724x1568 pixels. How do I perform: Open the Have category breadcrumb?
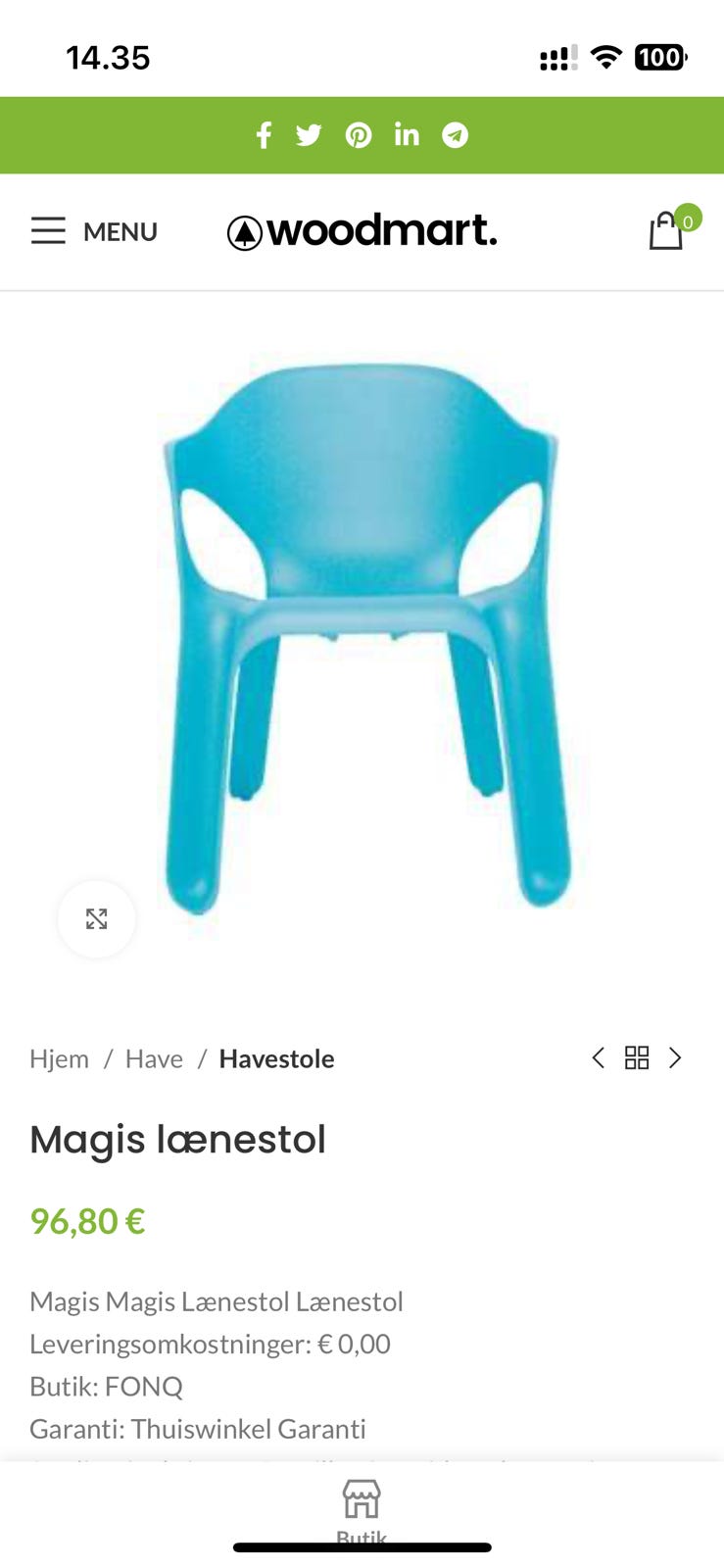point(154,1058)
